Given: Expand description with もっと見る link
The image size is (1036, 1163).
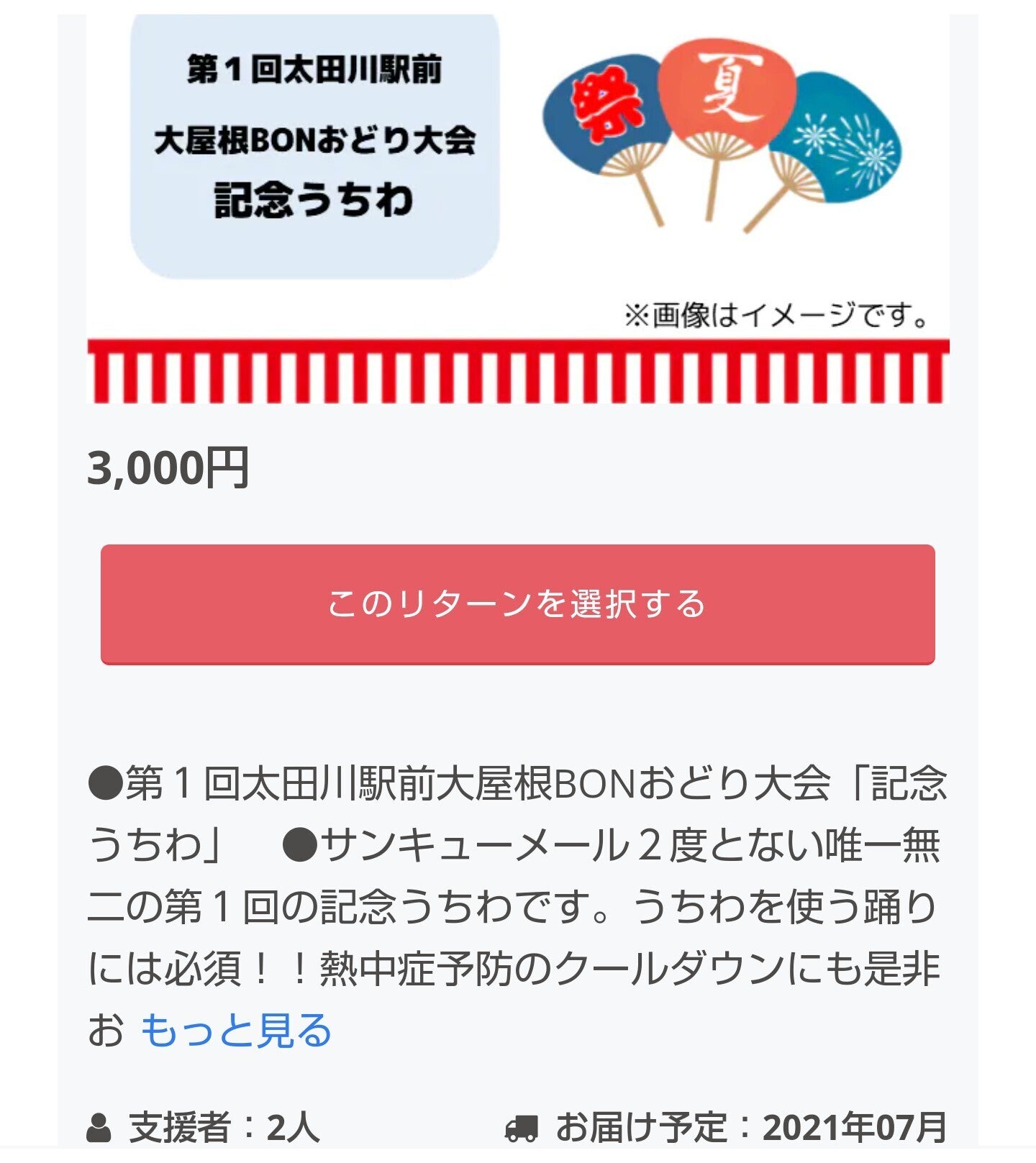Looking at the screenshot, I should [x=236, y=1030].
